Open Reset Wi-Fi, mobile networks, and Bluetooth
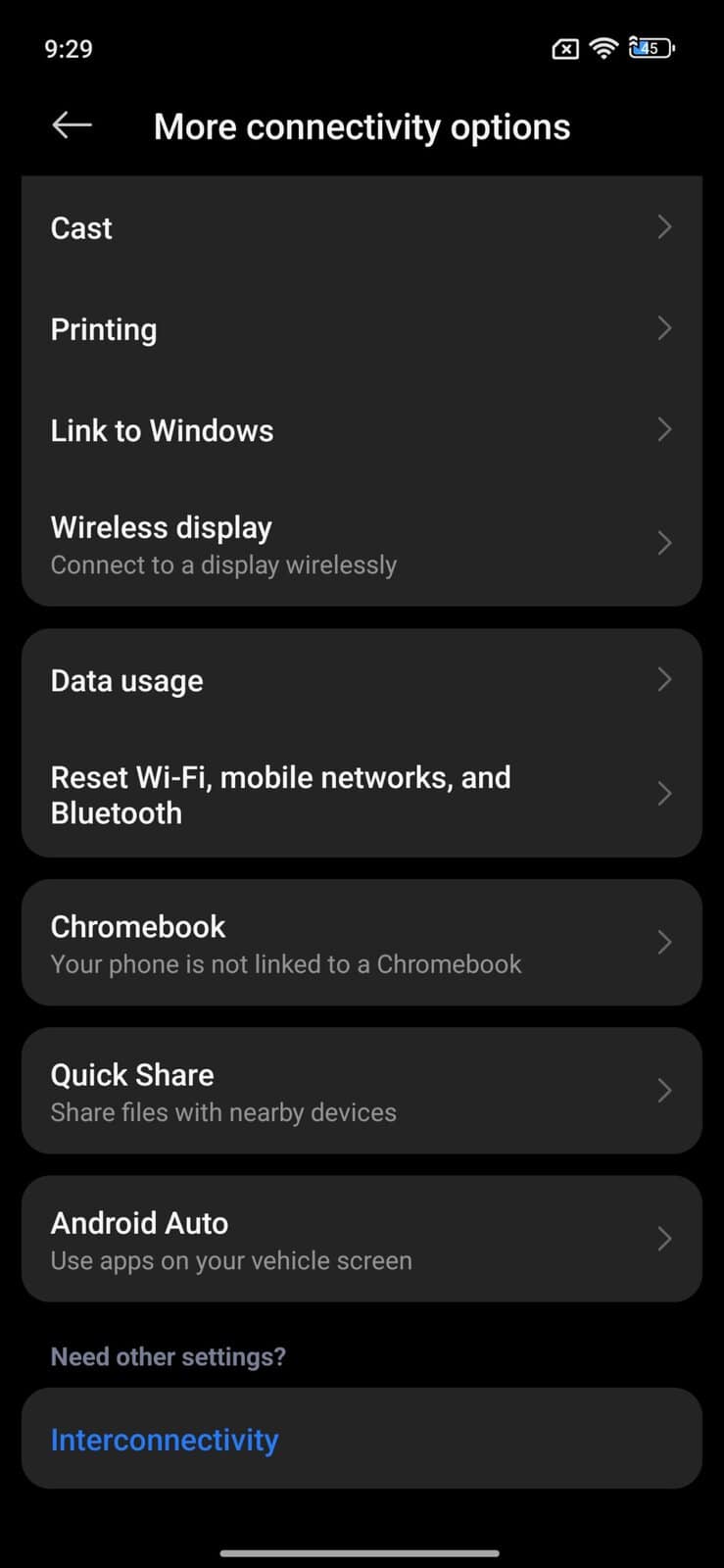Image resolution: width=724 pixels, height=1568 pixels. click(x=361, y=795)
